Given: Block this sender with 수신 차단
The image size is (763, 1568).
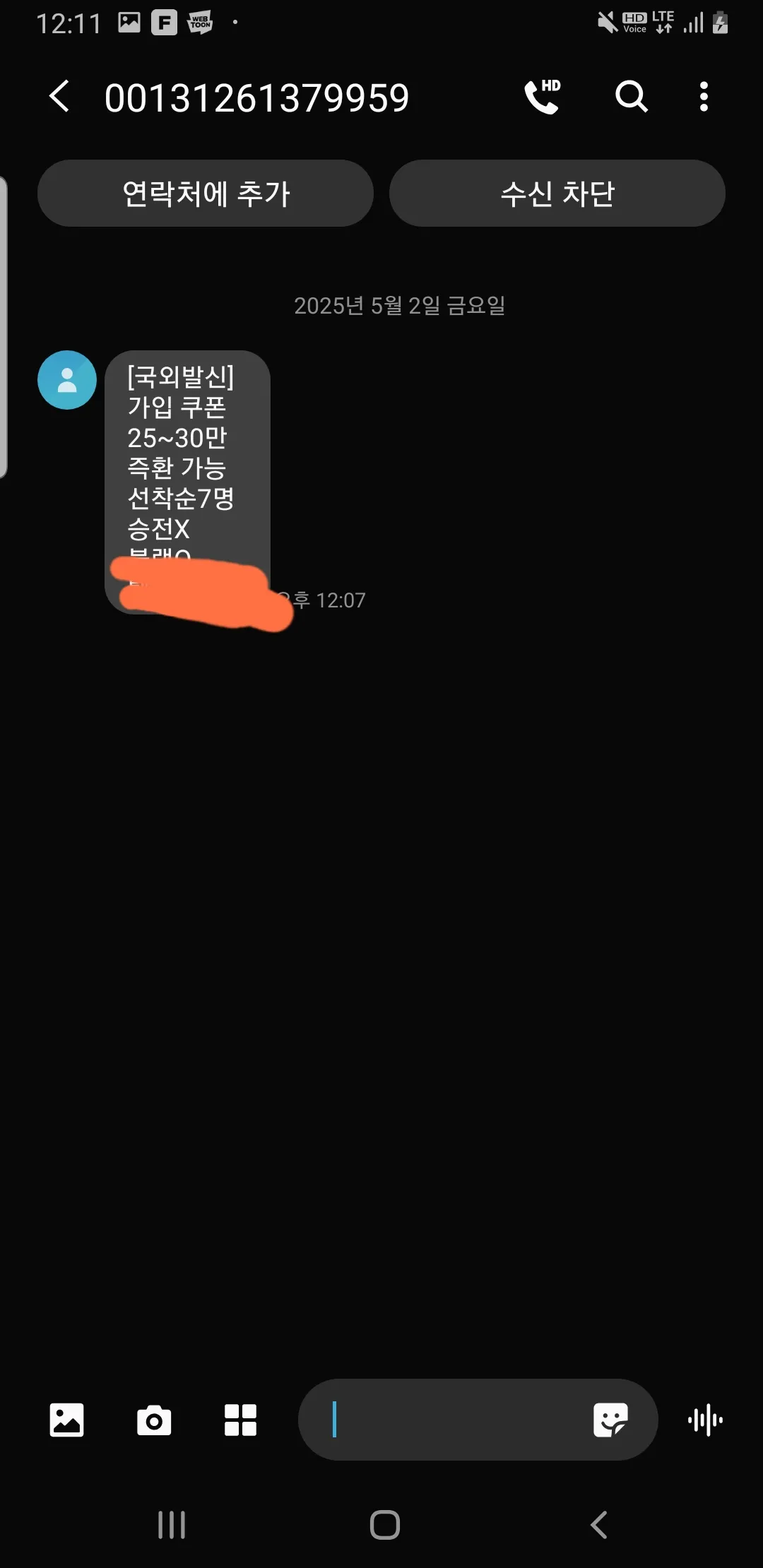Looking at the screenshot, I should tap(557, 193).
